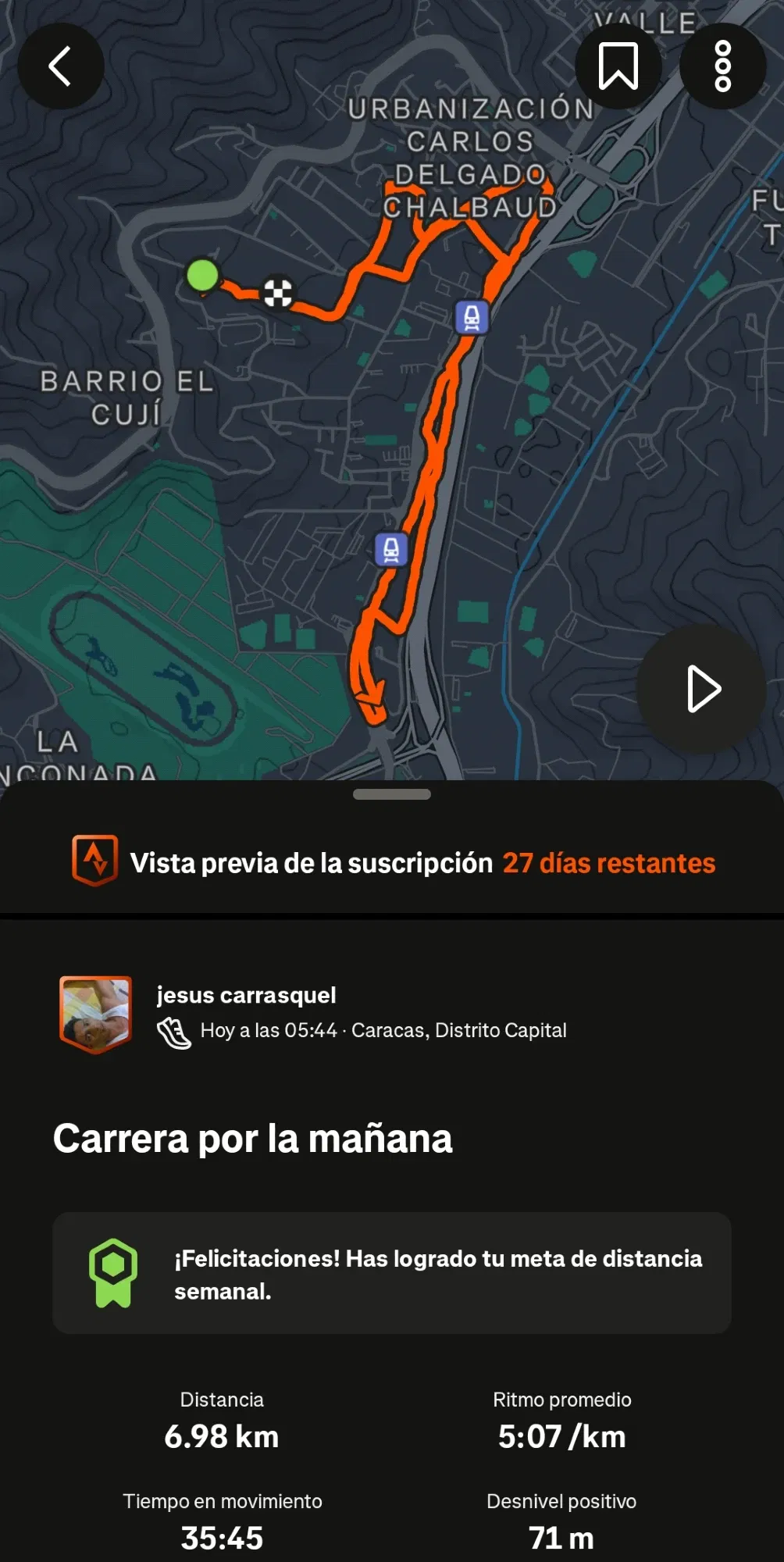784x1562 pixels.
Task: Go back from the activity screen
Action: [61, 66]
